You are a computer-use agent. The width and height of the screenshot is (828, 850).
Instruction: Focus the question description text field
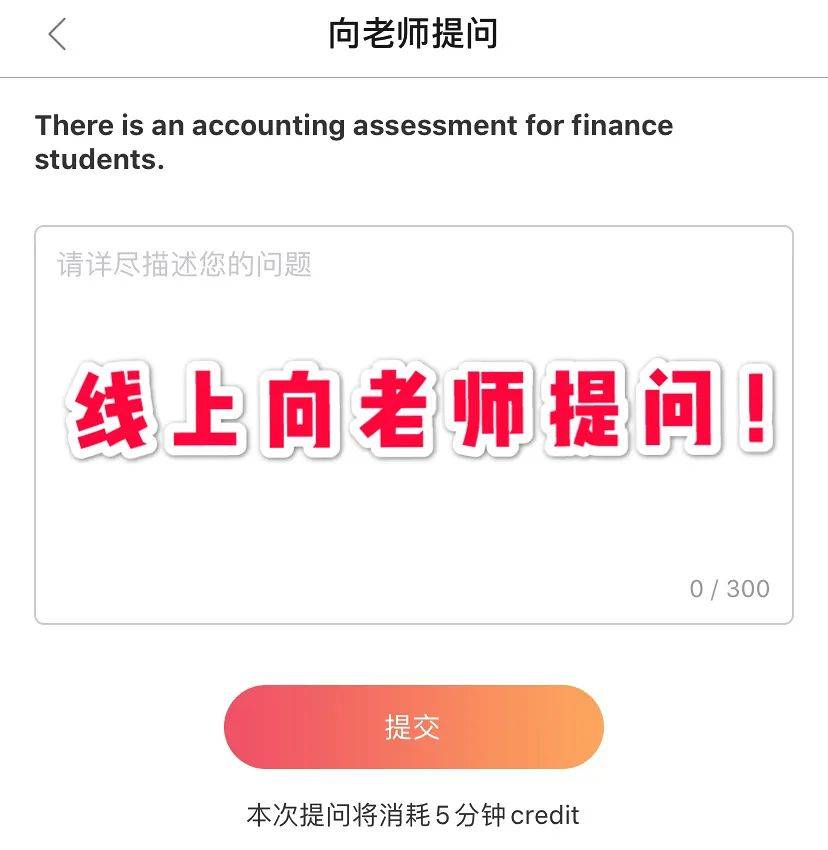[413, 300]
